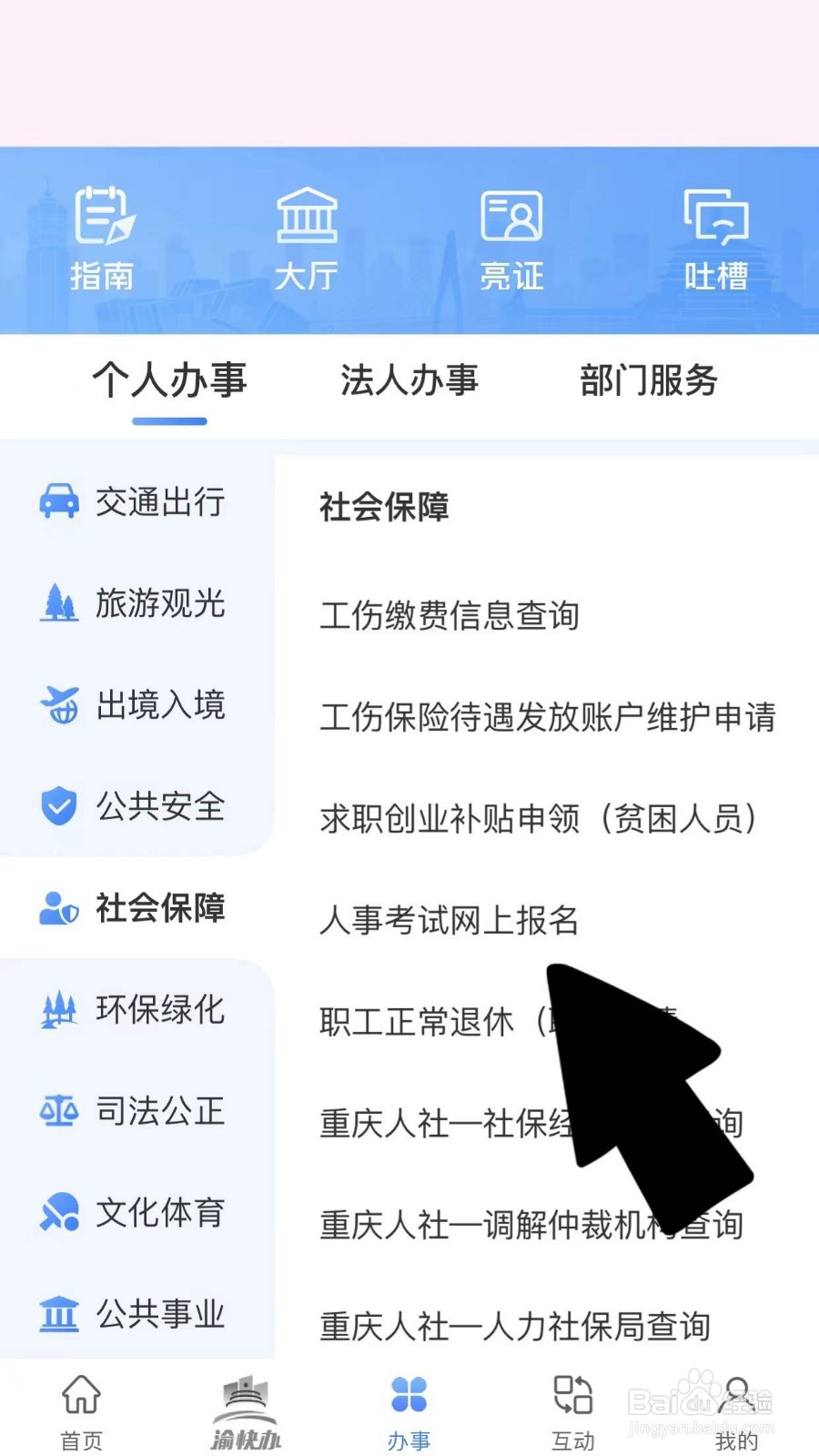Image resolution: width=819 pixels, height=1456 pixels.
Task: Select the 公共事业 building icon
Action: point(58,1314)
